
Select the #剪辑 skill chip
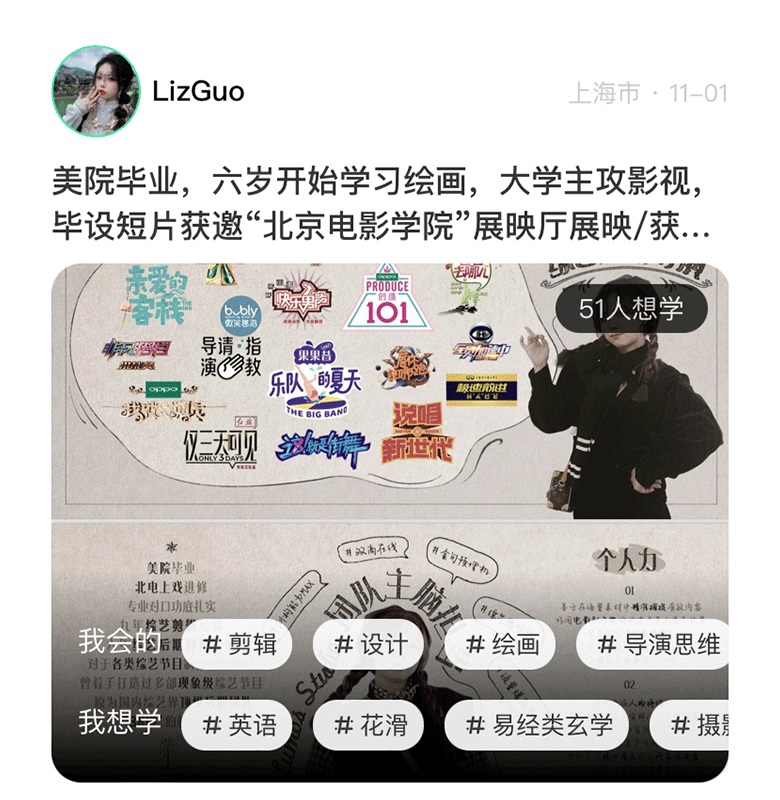tap(238, 645)
